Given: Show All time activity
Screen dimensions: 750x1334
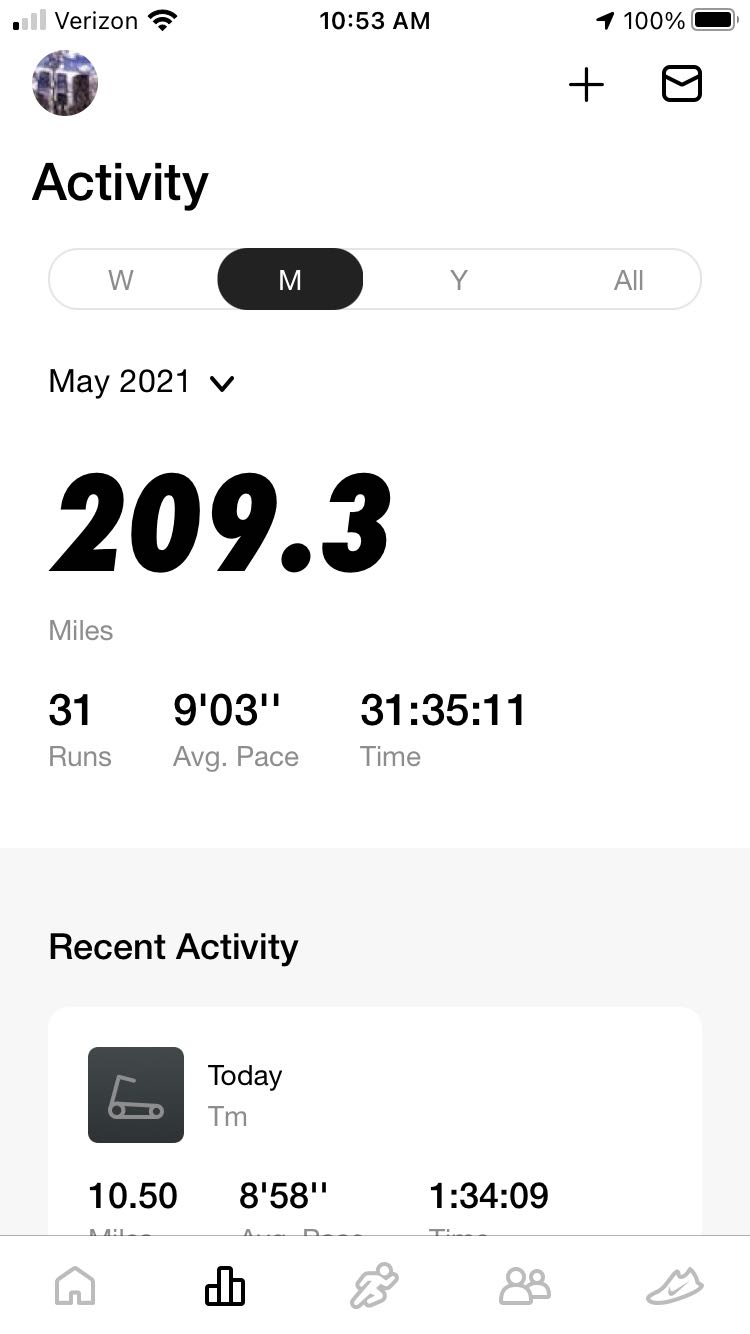Looking at the screenshot, I should (x=628, y=280).
